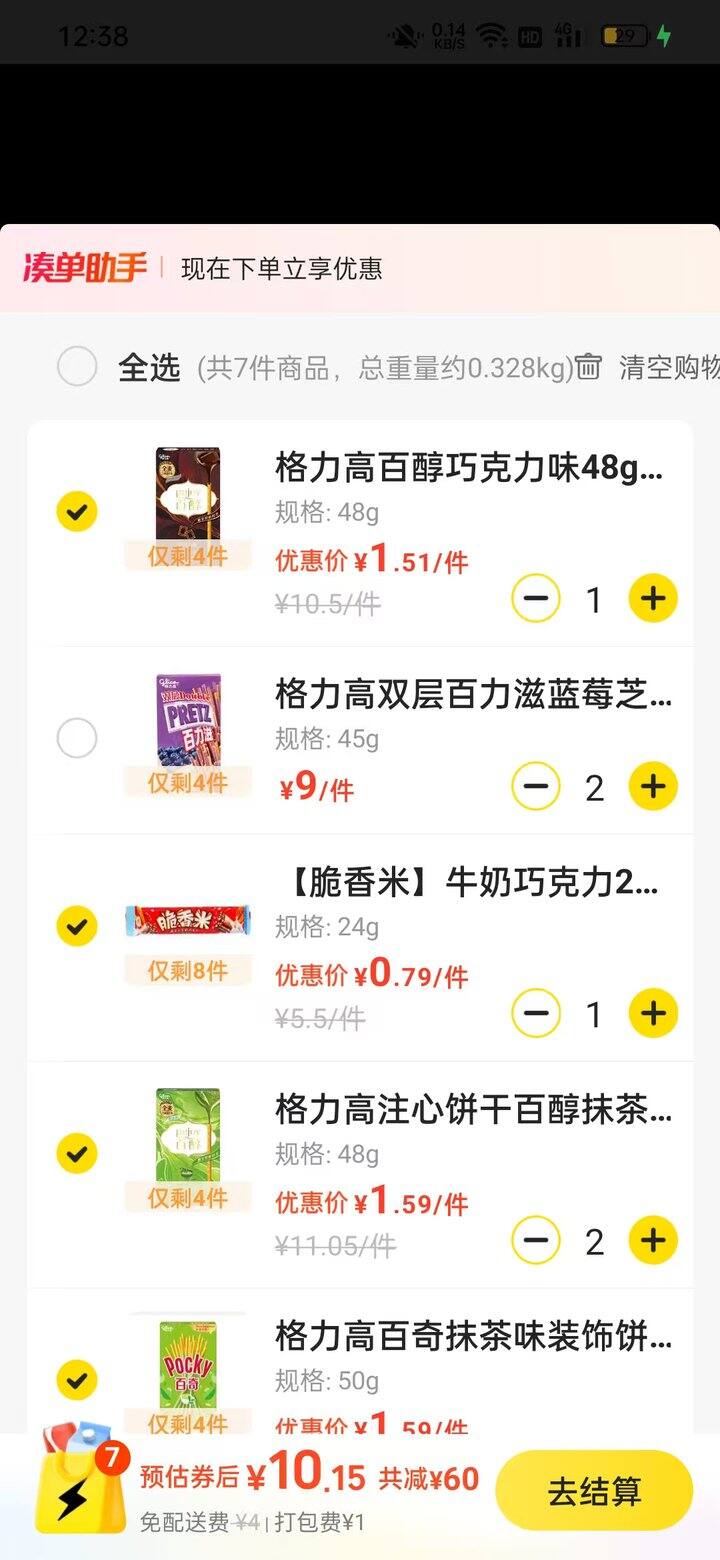Reduce 格力高双层百力滋蓝莓芝 quantity by one
This screenshot has height=1560, width=720.
point(536,787)
